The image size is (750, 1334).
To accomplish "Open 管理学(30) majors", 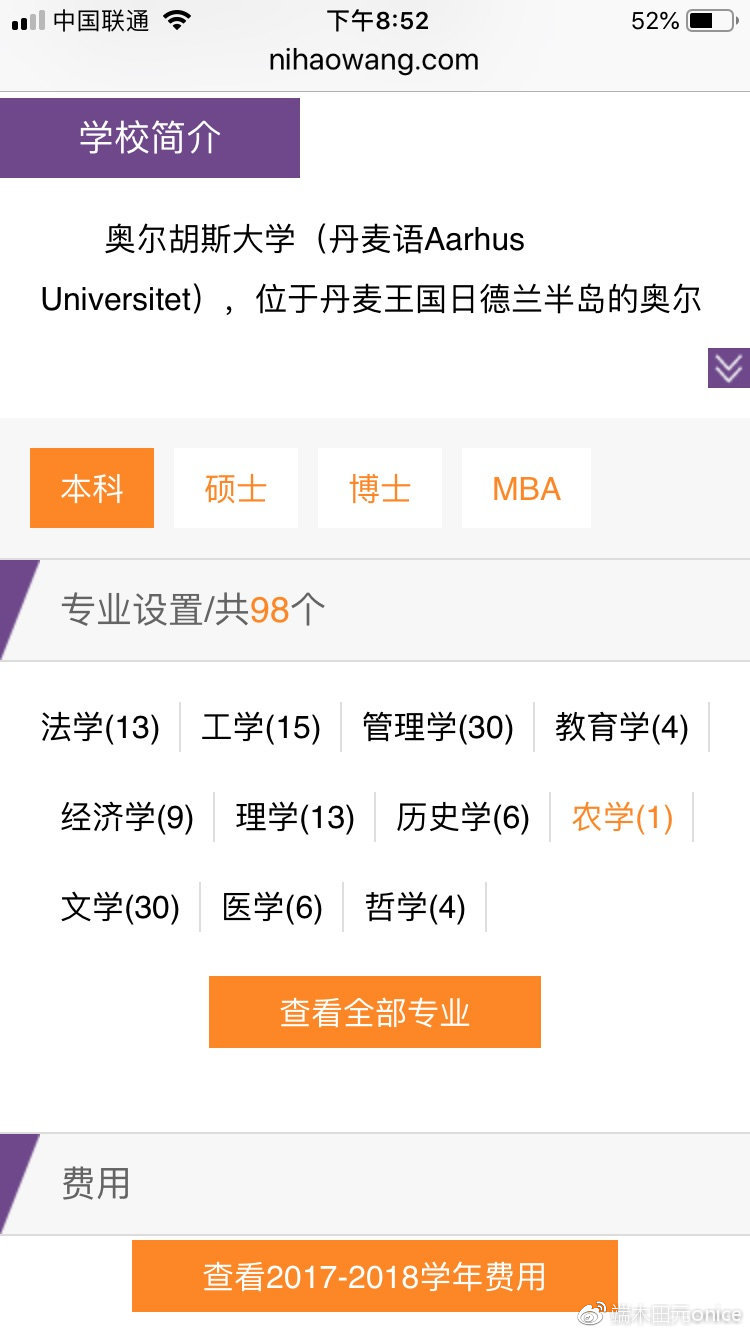I will tap(438, 727).
